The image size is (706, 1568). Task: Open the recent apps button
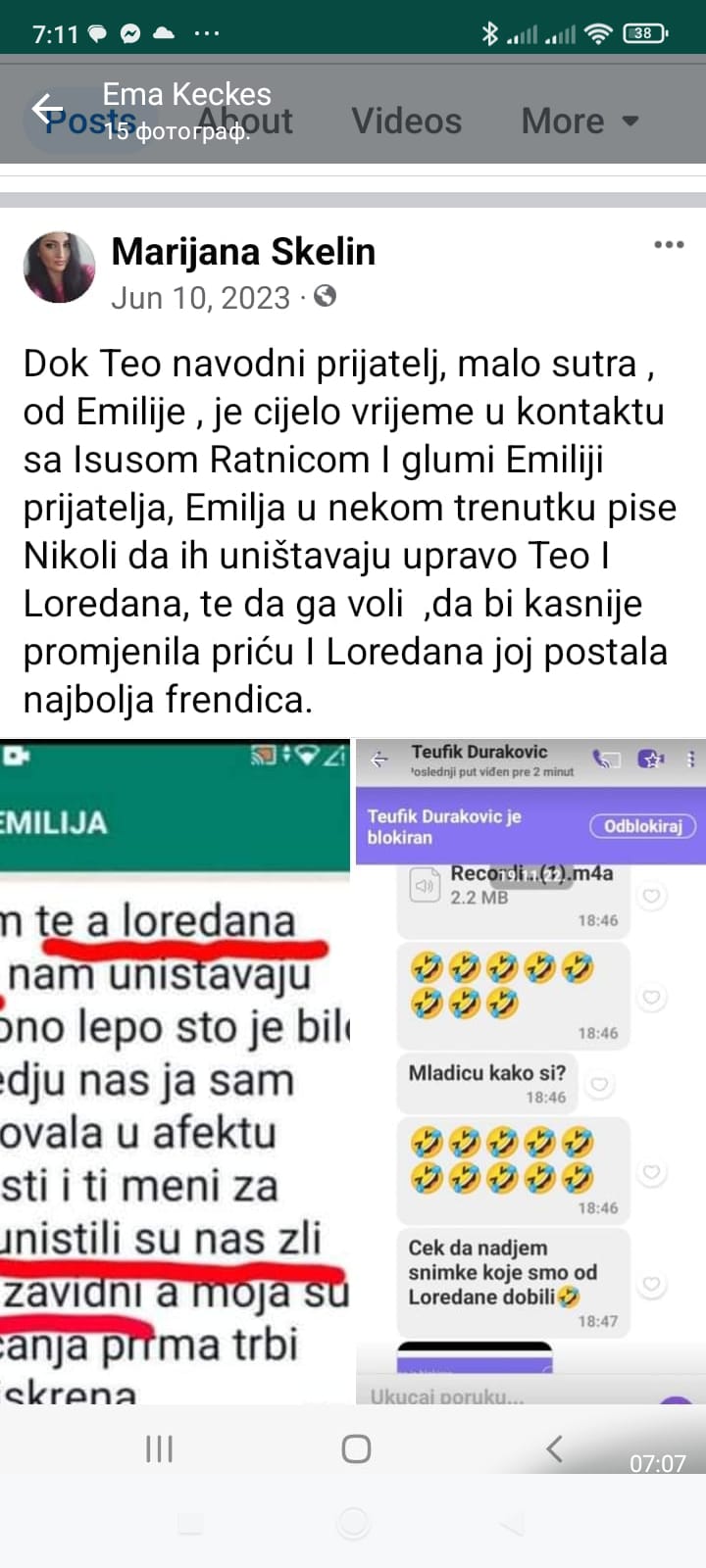pyautogui.click(x=159, y=1449)
